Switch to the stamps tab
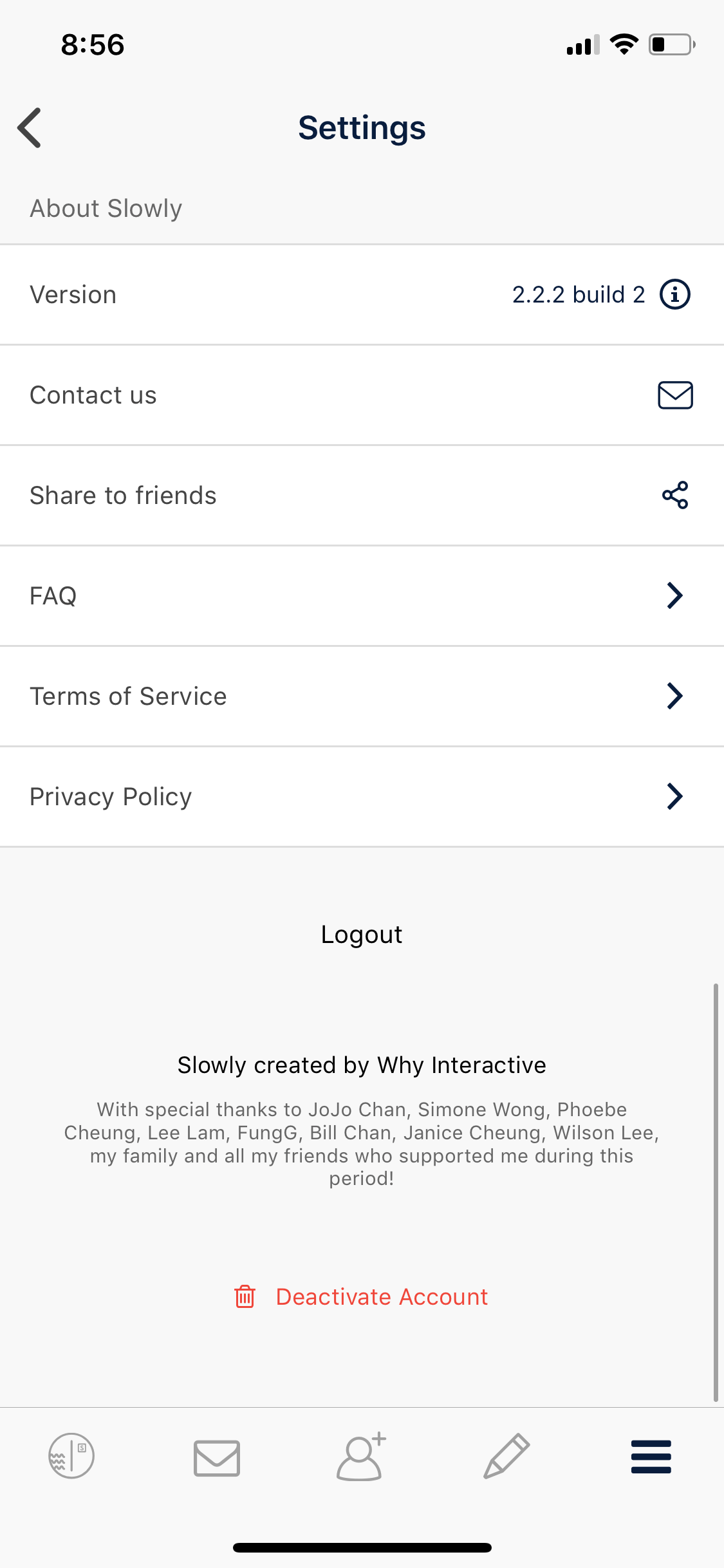The width and height of the screenshot is (724, 1568). (x=71, y=1456)
